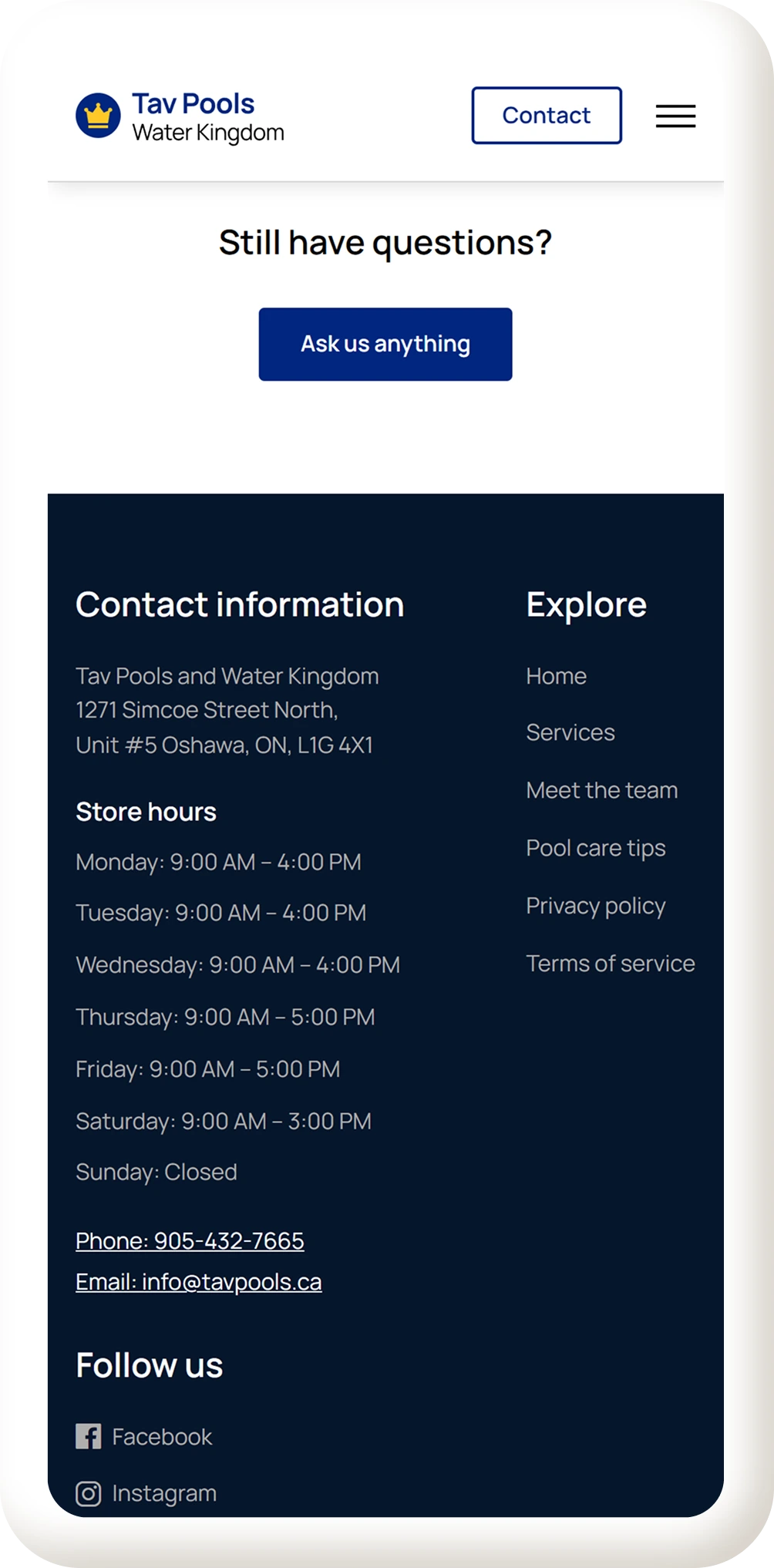
Task: Call the phone number 905-432-7665
Action: [x=190, y=1240]
